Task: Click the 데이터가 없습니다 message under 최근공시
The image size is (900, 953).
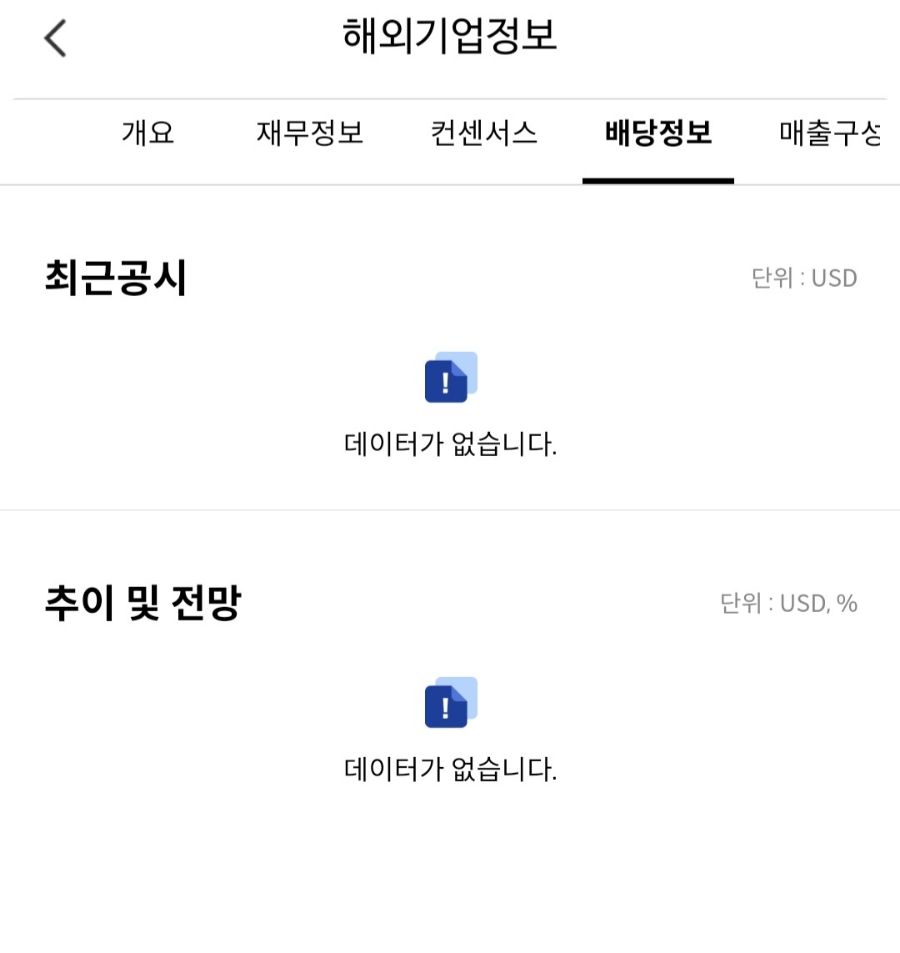Action: [449, 443]
